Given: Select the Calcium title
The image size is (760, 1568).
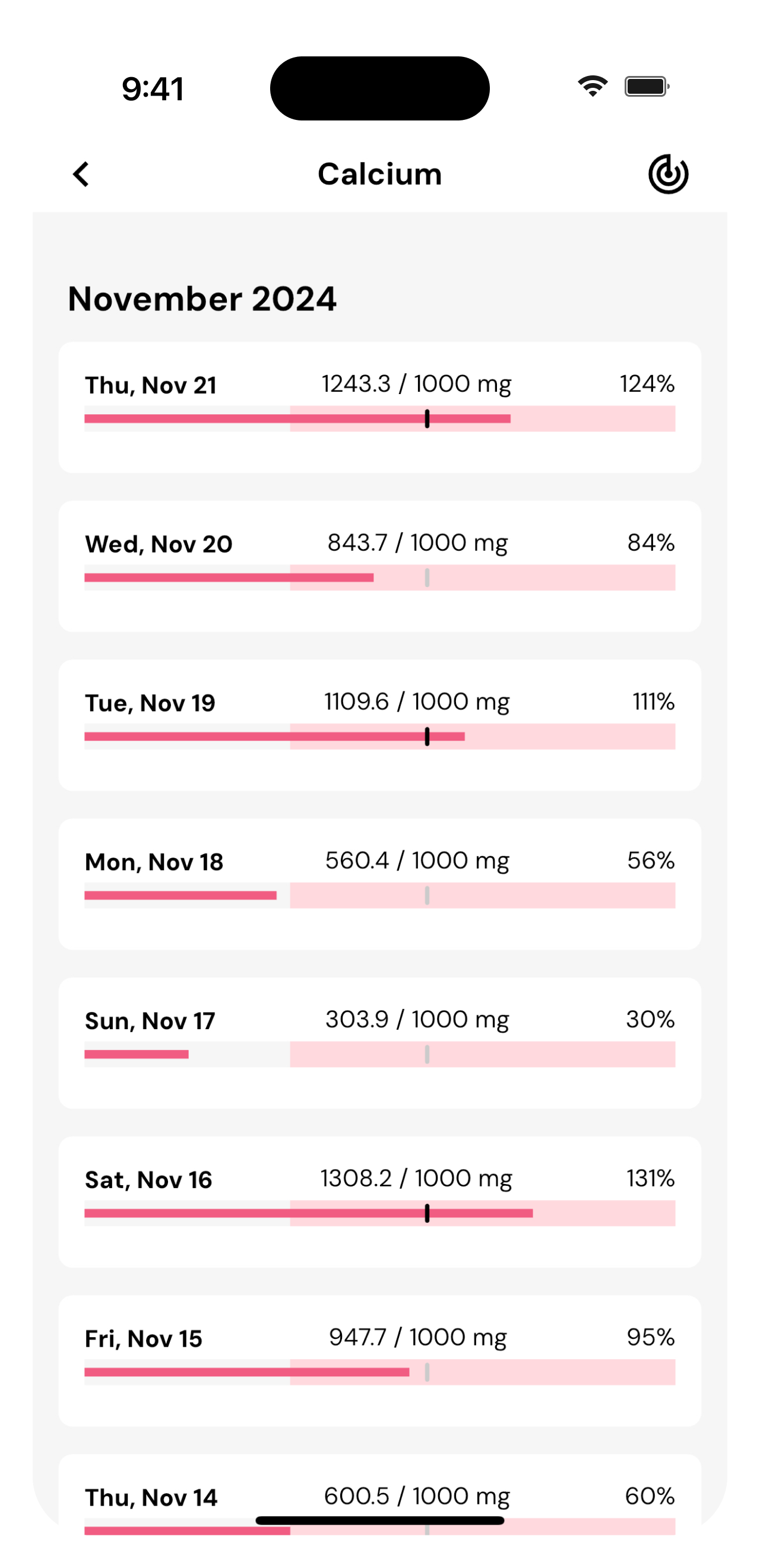Looking at the screenshot, I should click(x=379, y=173).
